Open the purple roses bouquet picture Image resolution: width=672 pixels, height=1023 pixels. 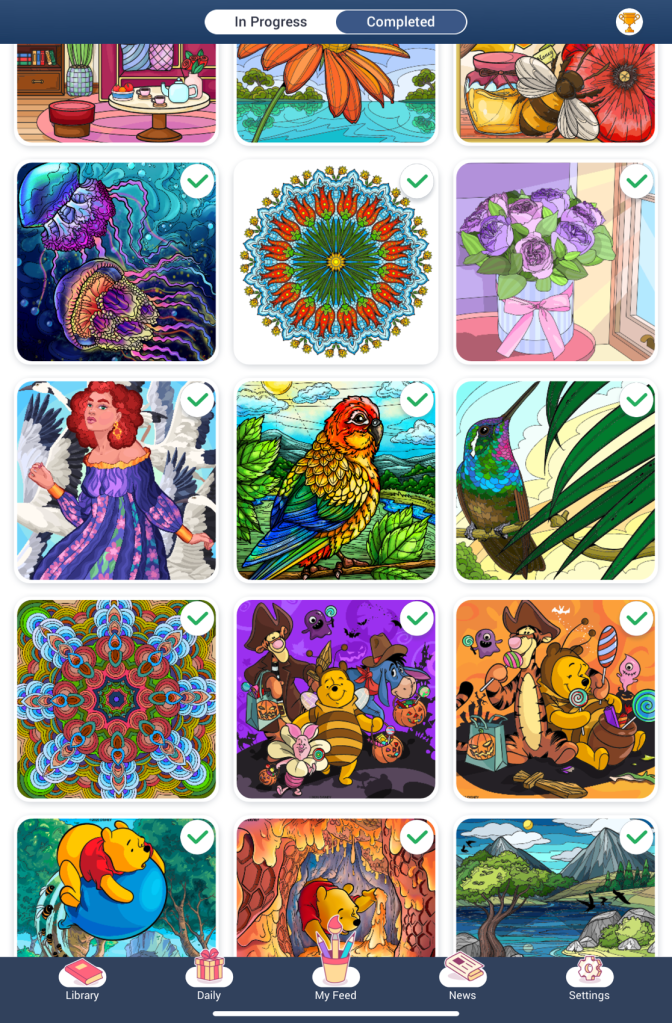tap(555, 262)
